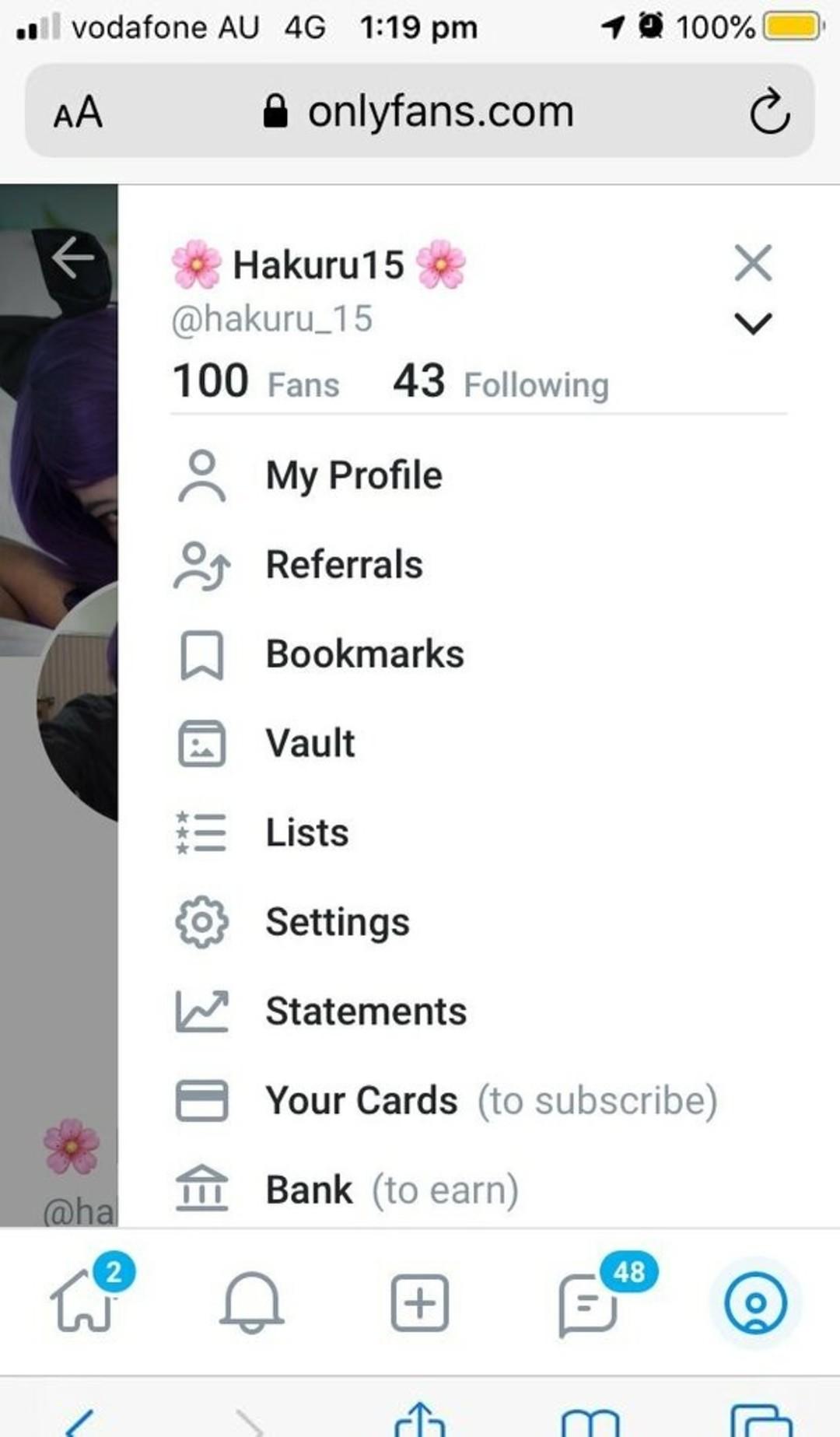Expand the account switcher chevron

point(753,323)
